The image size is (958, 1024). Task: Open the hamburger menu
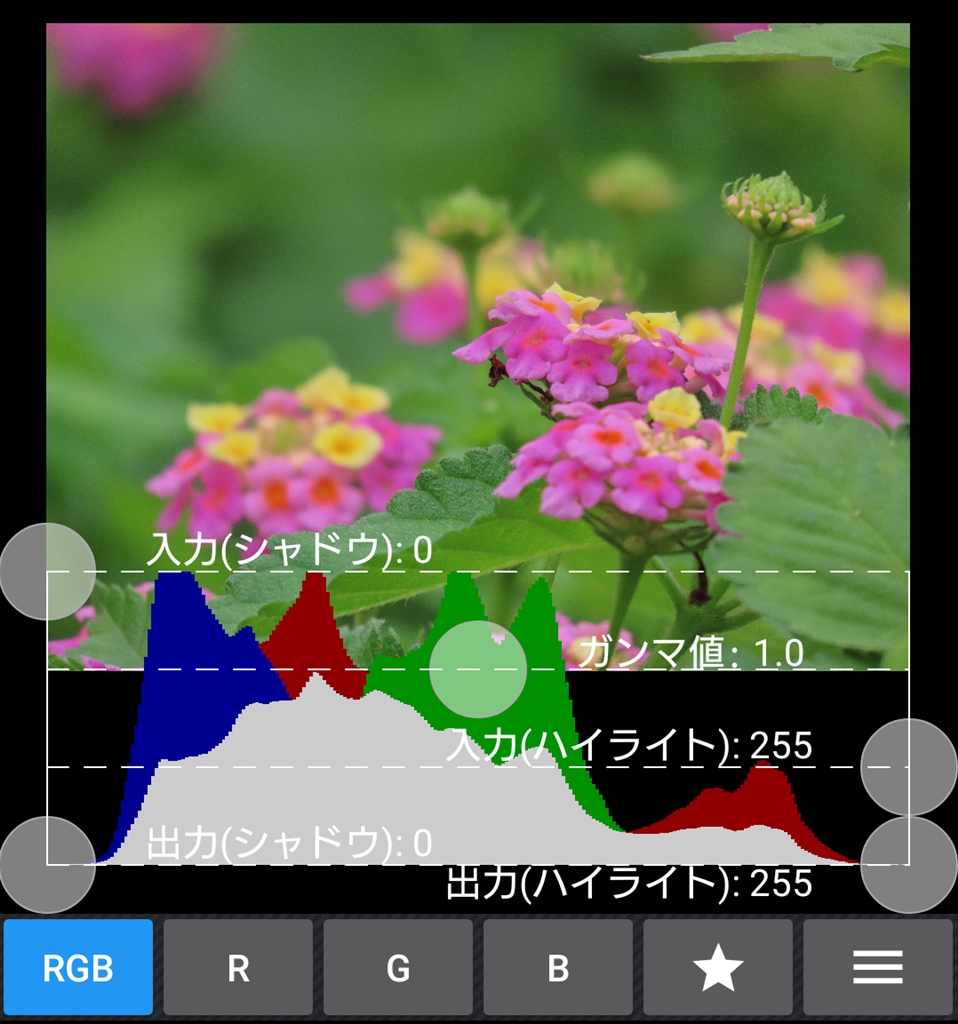tap(878, 967)
